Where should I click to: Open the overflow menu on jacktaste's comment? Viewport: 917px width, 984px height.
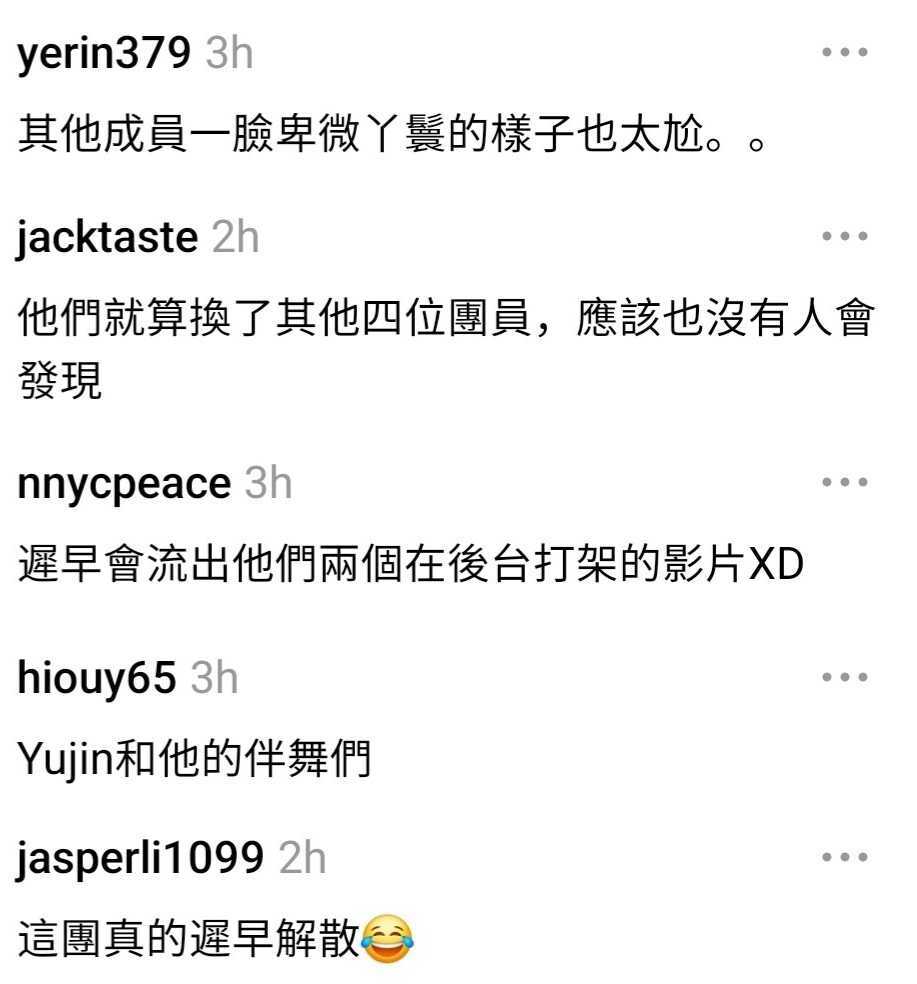click(x=844, y=237)
